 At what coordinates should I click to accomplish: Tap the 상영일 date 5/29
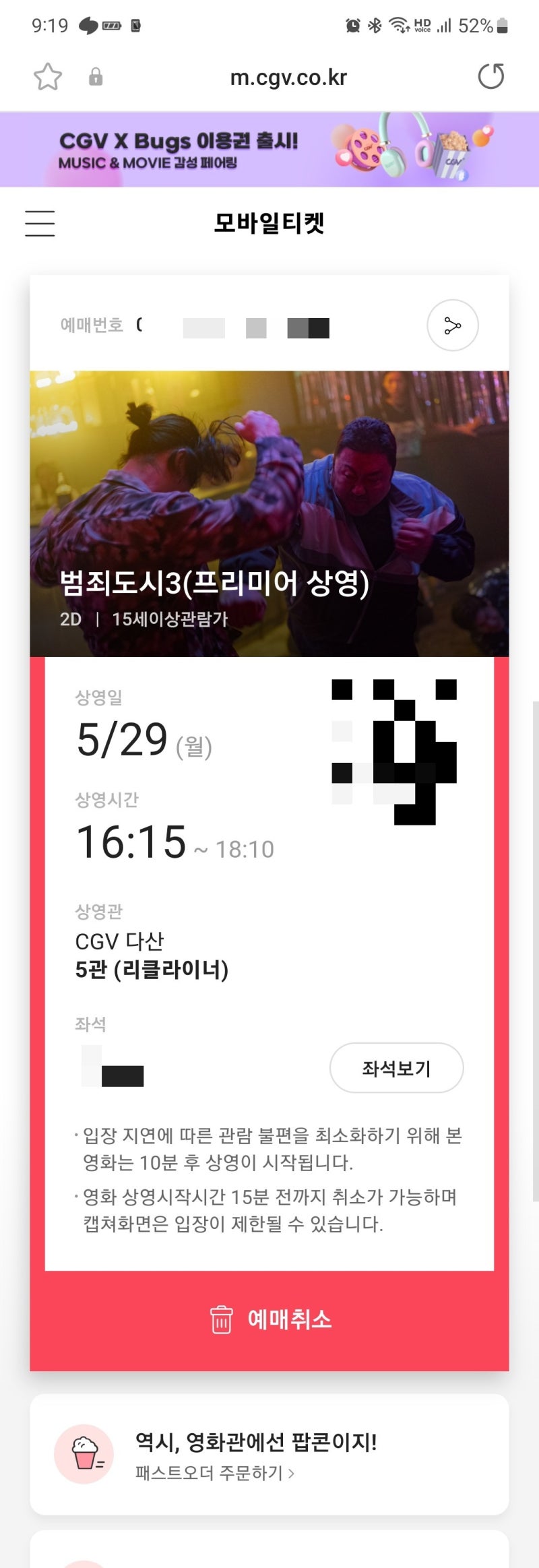[x=121, y=739]
